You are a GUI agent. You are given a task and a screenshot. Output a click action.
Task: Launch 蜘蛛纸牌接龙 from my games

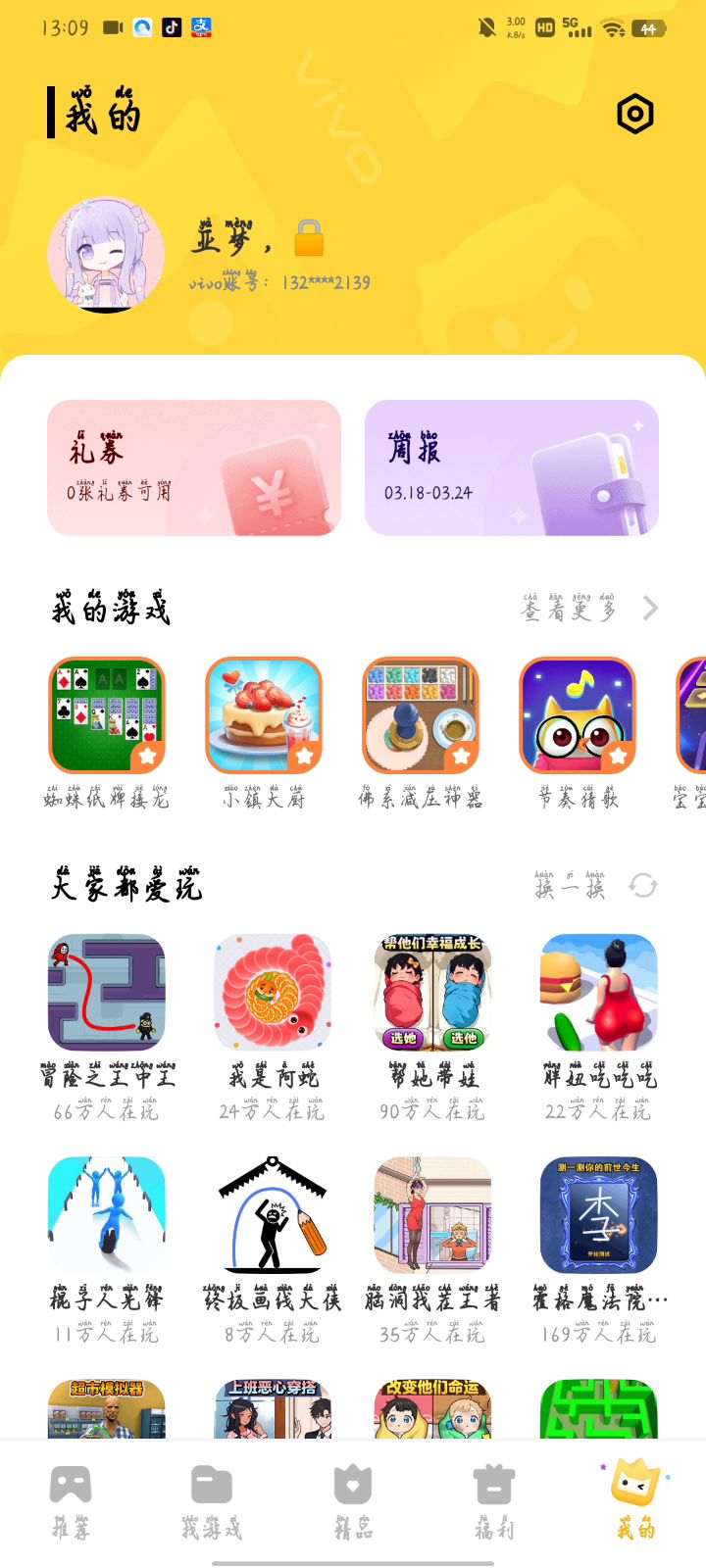[107, 715]
